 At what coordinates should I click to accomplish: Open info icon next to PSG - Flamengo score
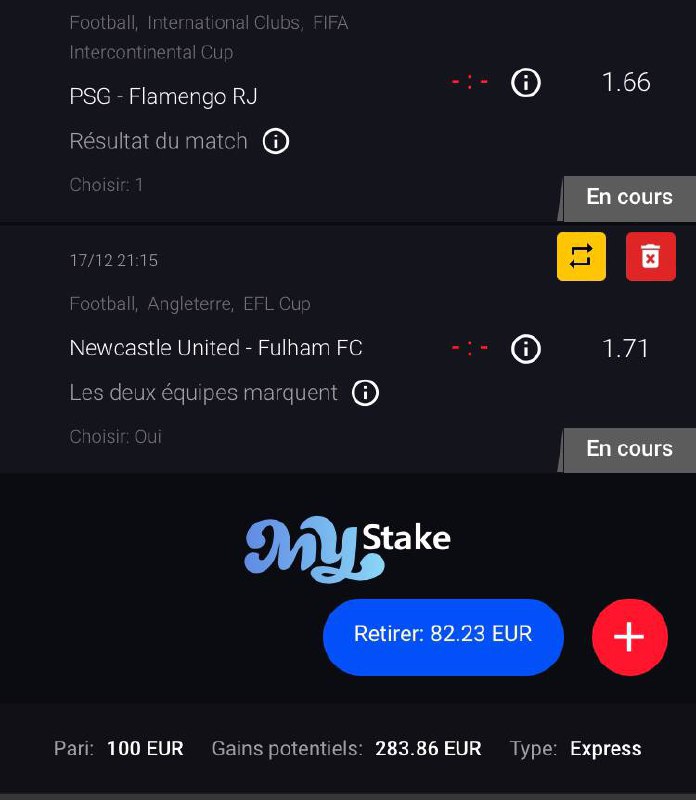[x=525, y=83]
